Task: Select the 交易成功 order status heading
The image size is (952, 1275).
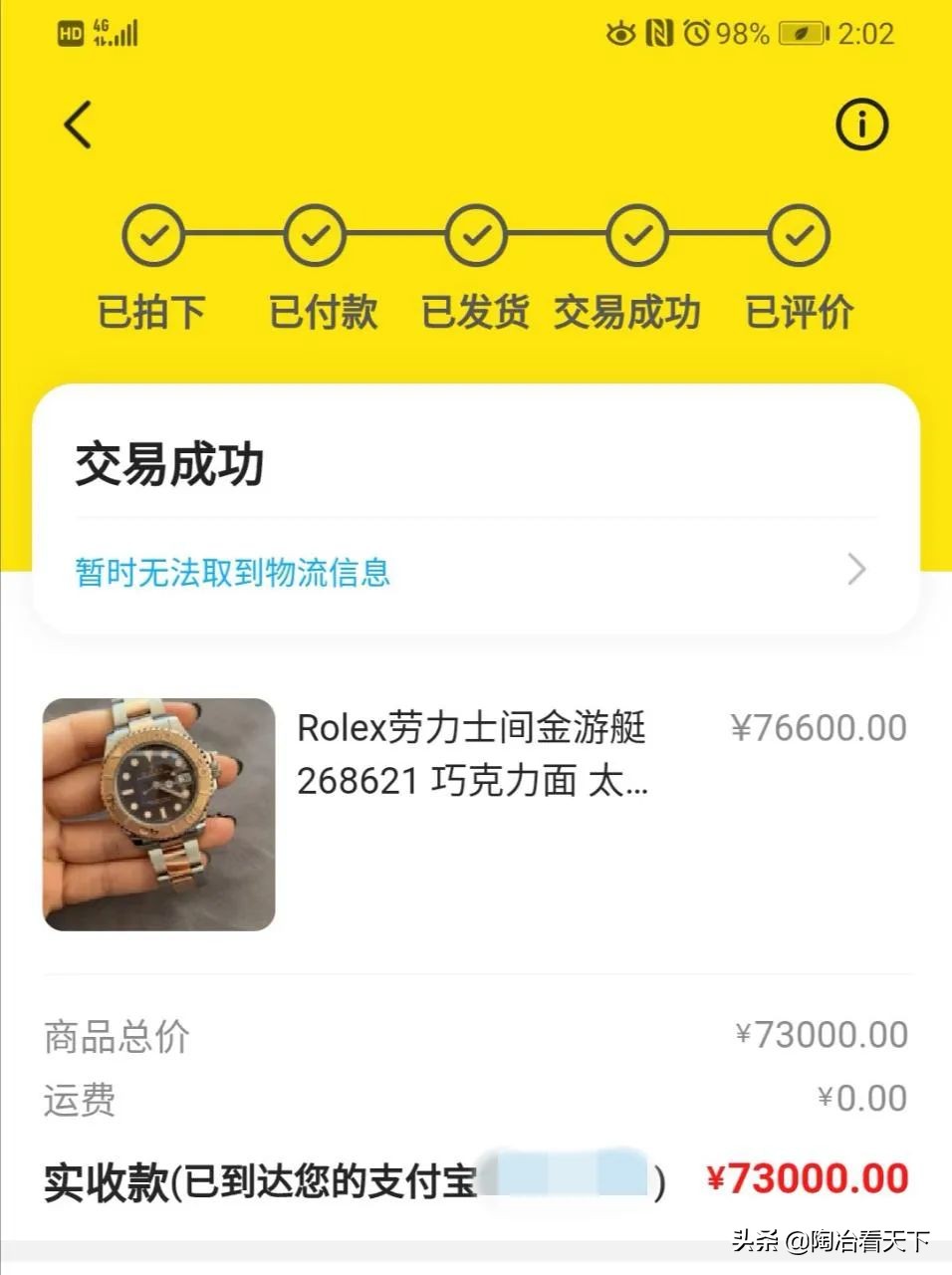Action: 169,460
